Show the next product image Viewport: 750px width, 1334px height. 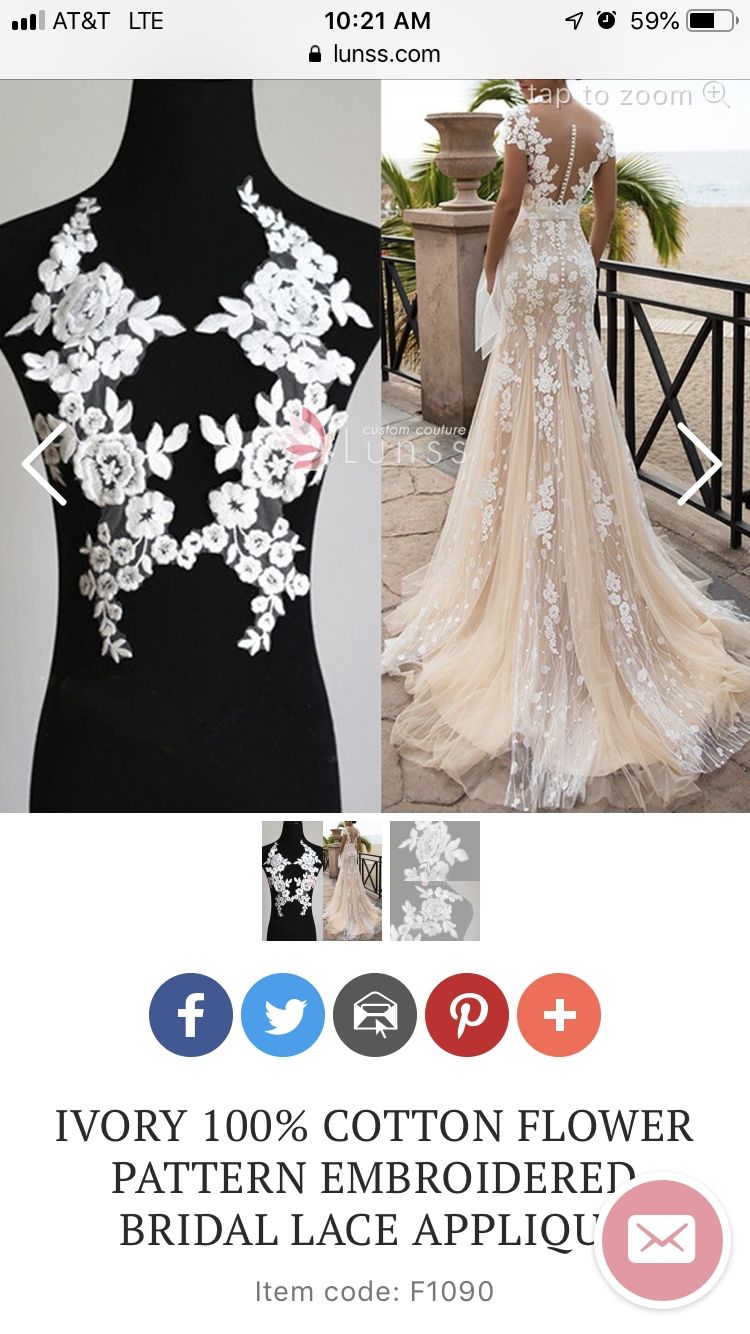pyautogui.click(x=699, y=463)
